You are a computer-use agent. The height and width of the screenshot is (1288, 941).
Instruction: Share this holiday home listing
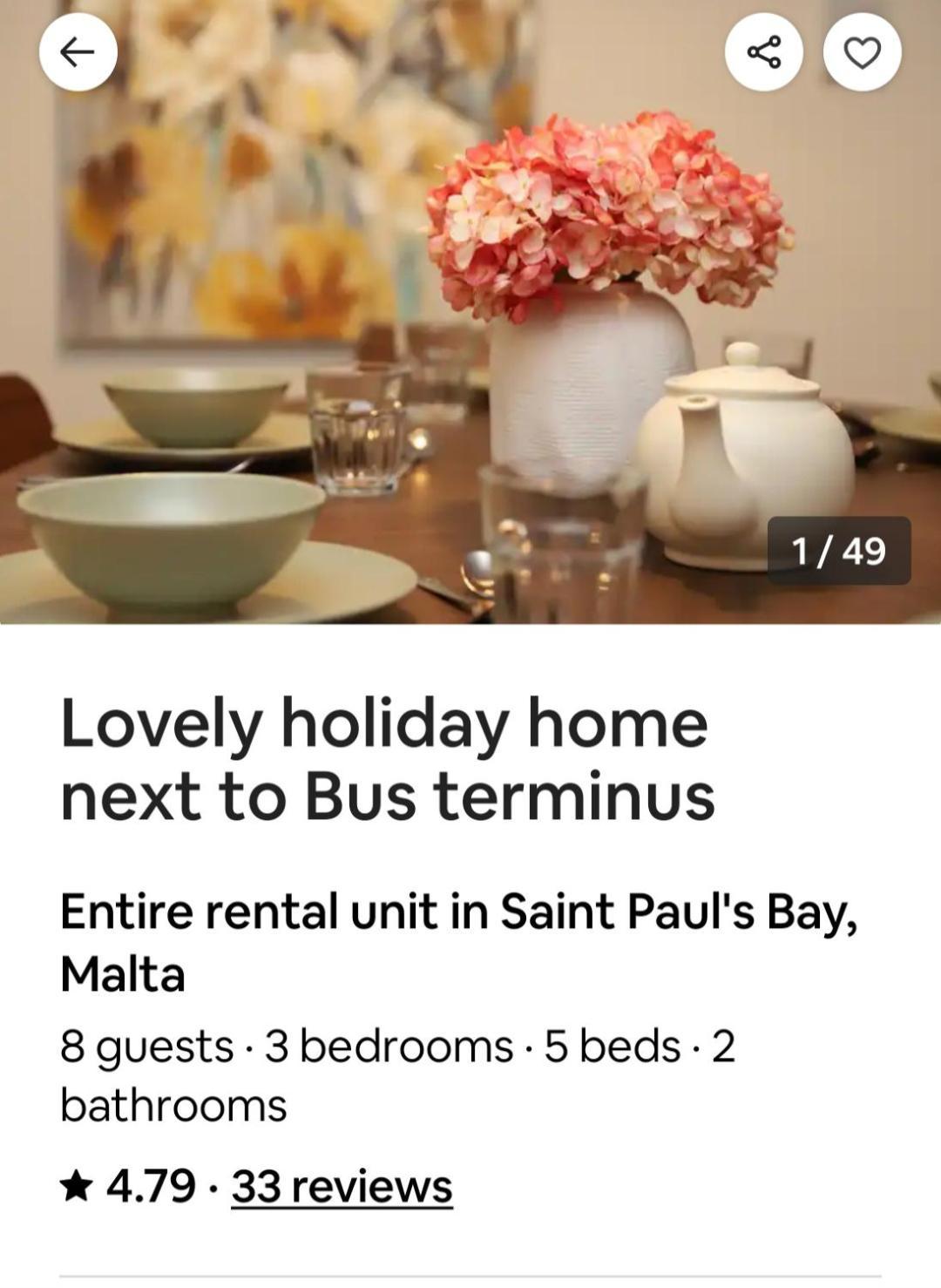763,53
